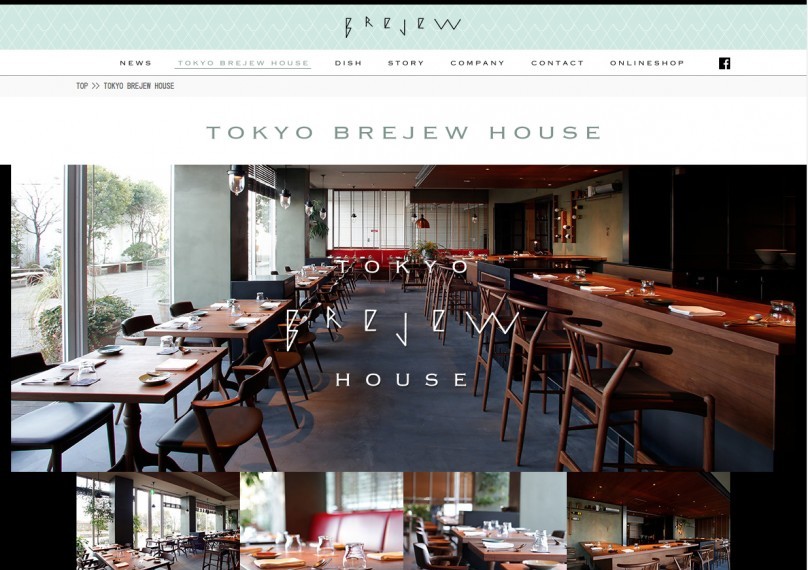The height and width of the screenshot is (570, 808).
Task: Navigate to COMPANY page
Action: click(477, 63)
